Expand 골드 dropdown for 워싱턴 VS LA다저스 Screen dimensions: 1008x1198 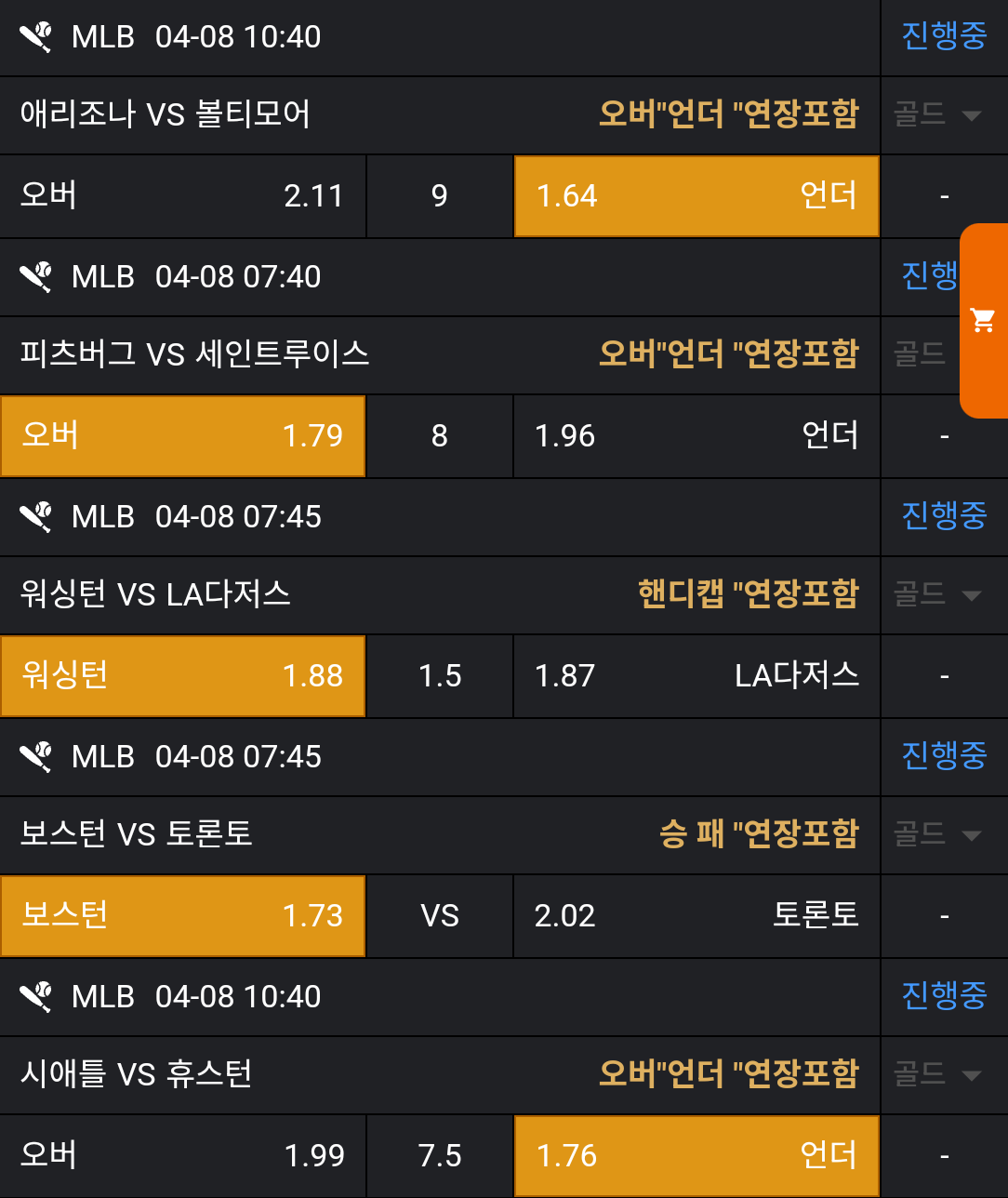[939, 595]
